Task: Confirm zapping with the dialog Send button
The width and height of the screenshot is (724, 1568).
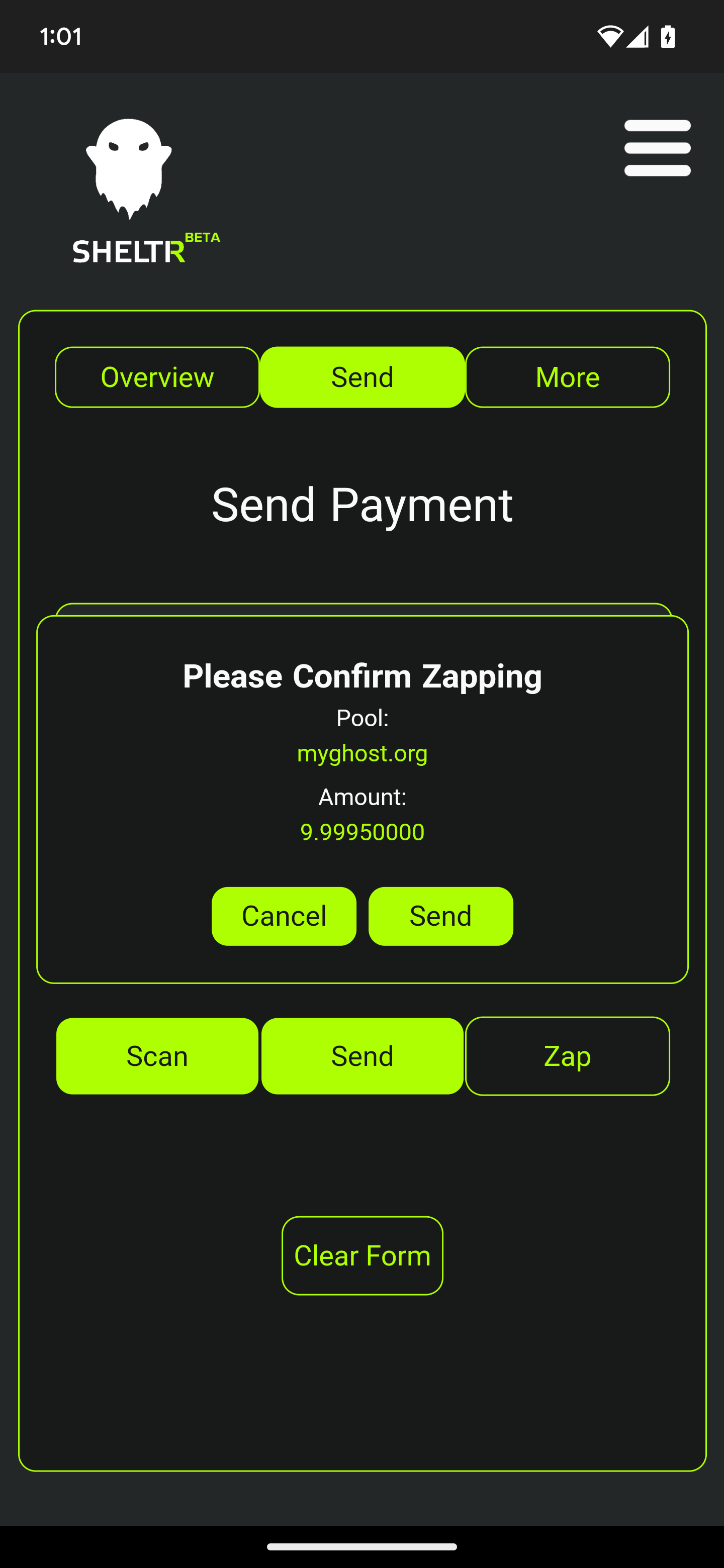Action: [441, 916]
